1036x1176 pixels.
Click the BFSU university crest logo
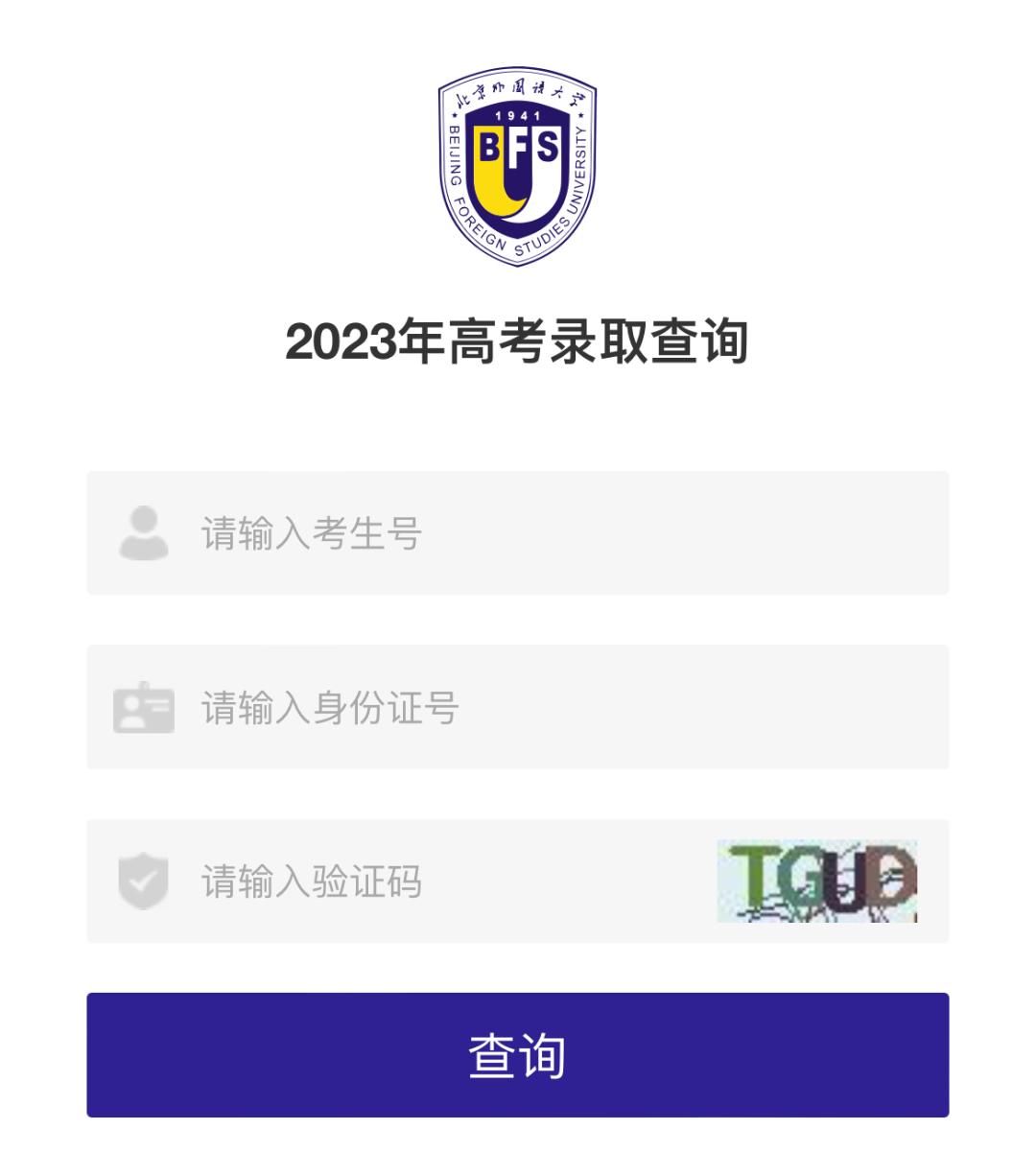pos(517,171)
